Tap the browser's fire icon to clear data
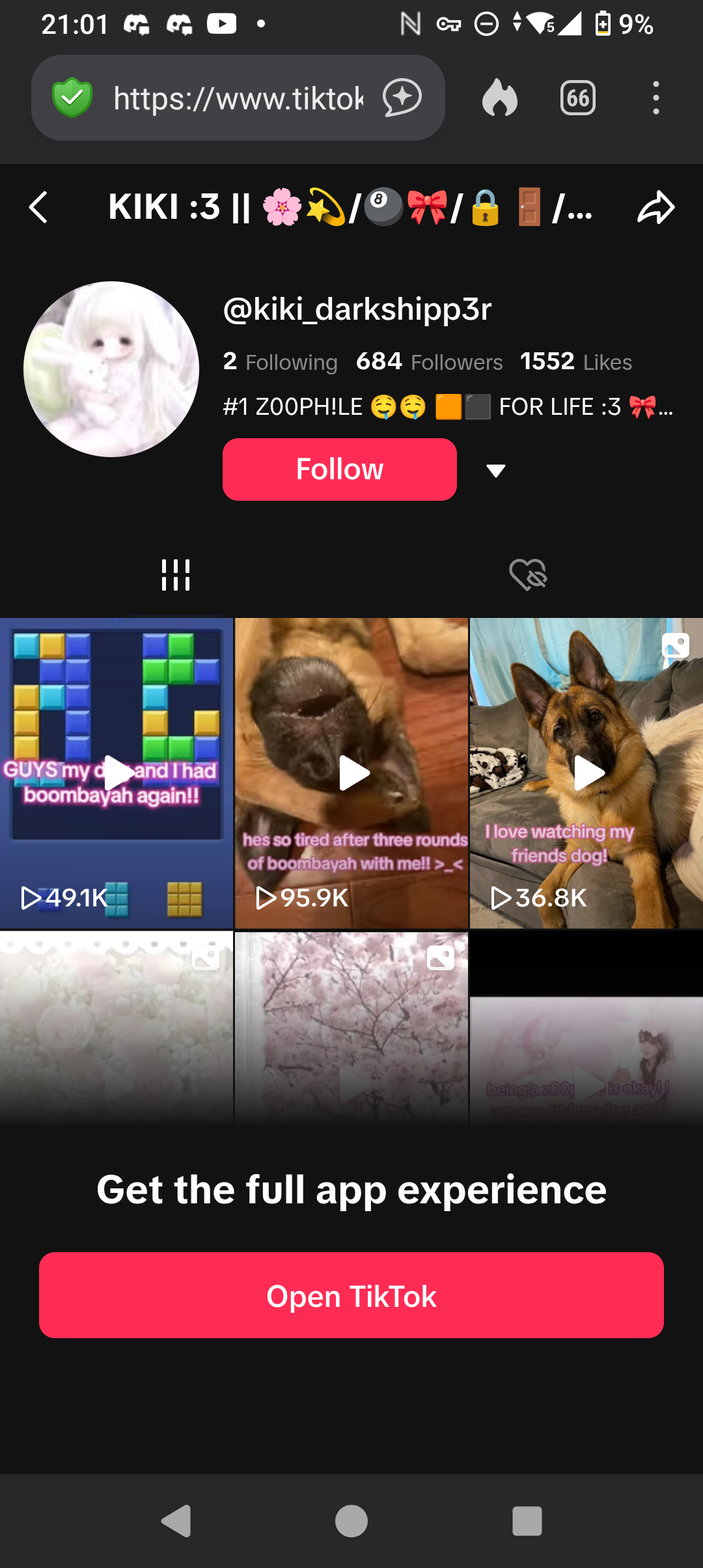 (499, 98)
